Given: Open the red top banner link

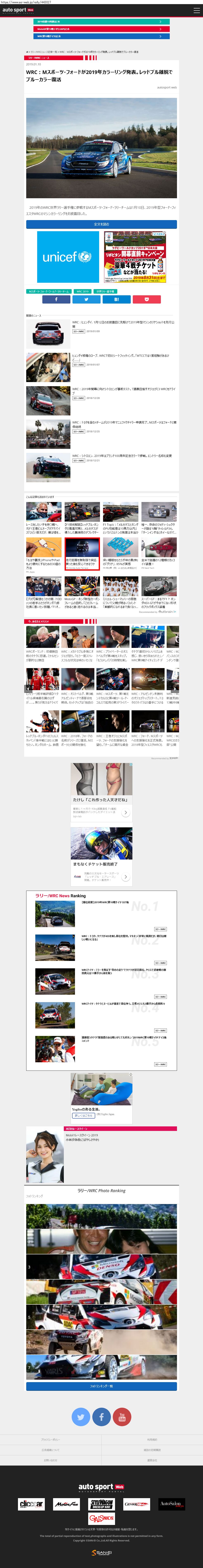Looking at the screenshot, I should tap(101, 21).
